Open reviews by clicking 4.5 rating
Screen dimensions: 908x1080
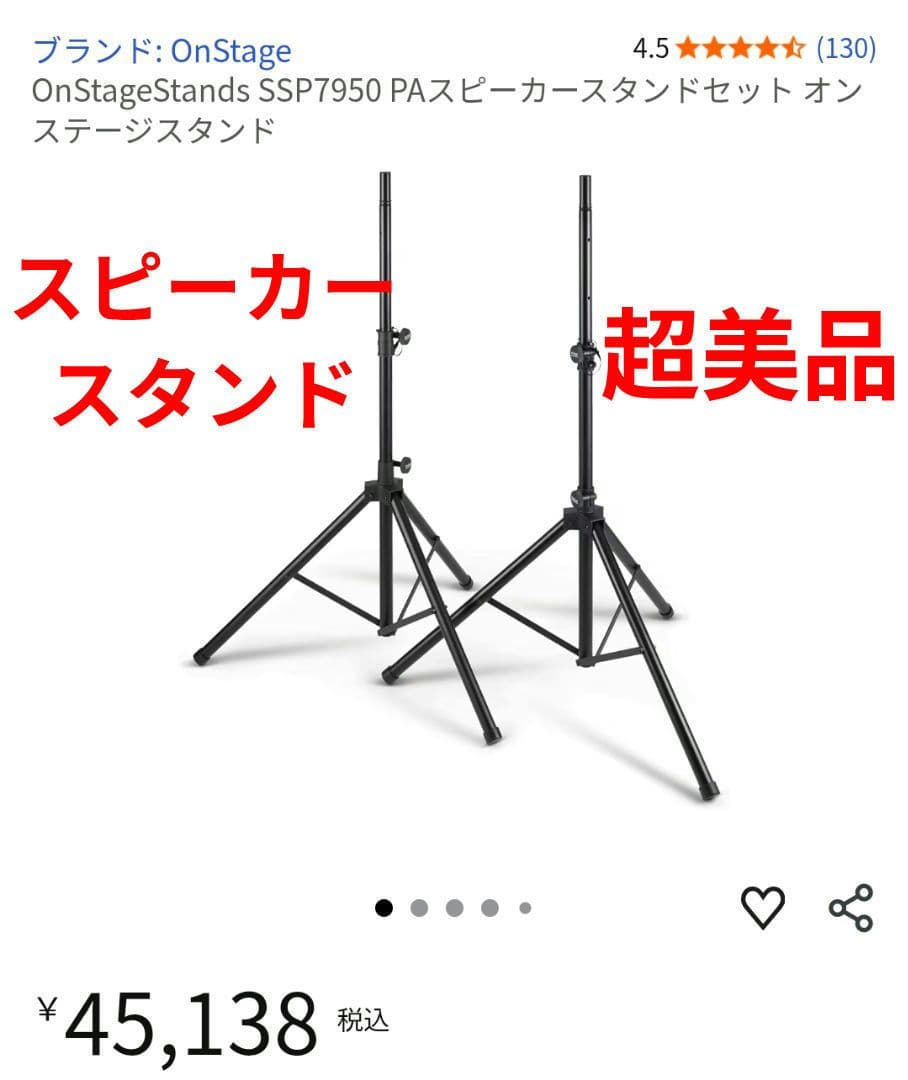click(x=651, y=46)
